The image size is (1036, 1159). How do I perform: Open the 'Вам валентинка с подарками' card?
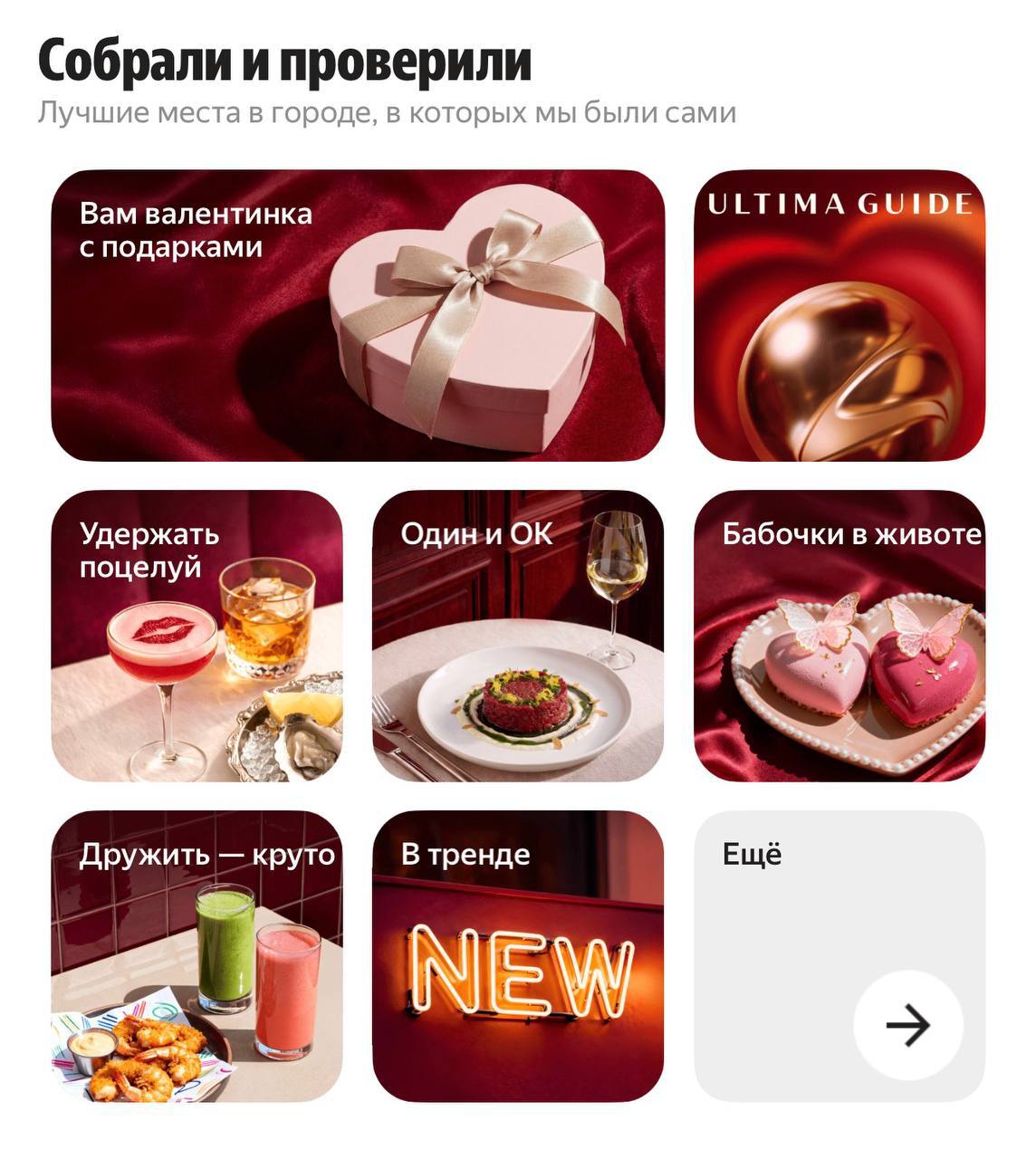click(x=358, y=315)
